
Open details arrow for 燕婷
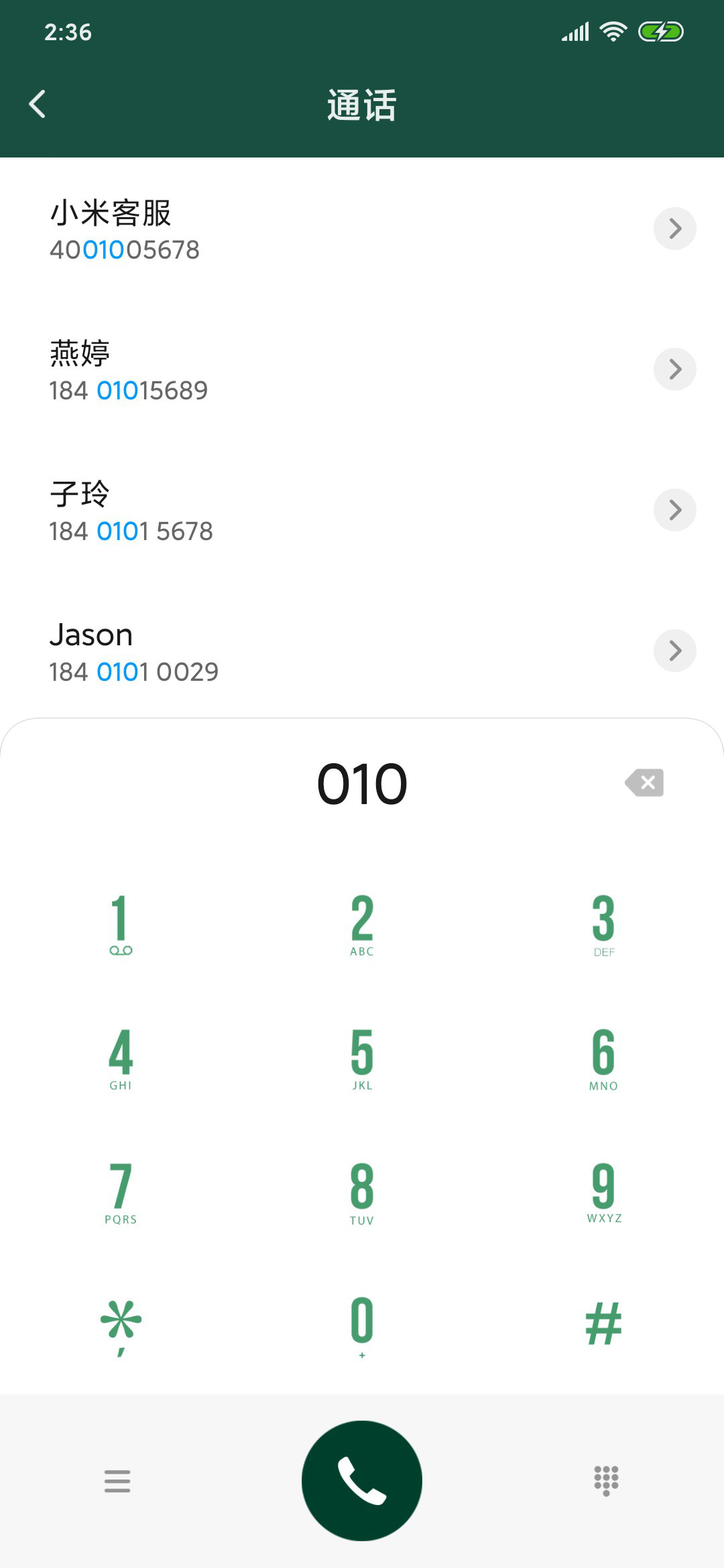674,369
